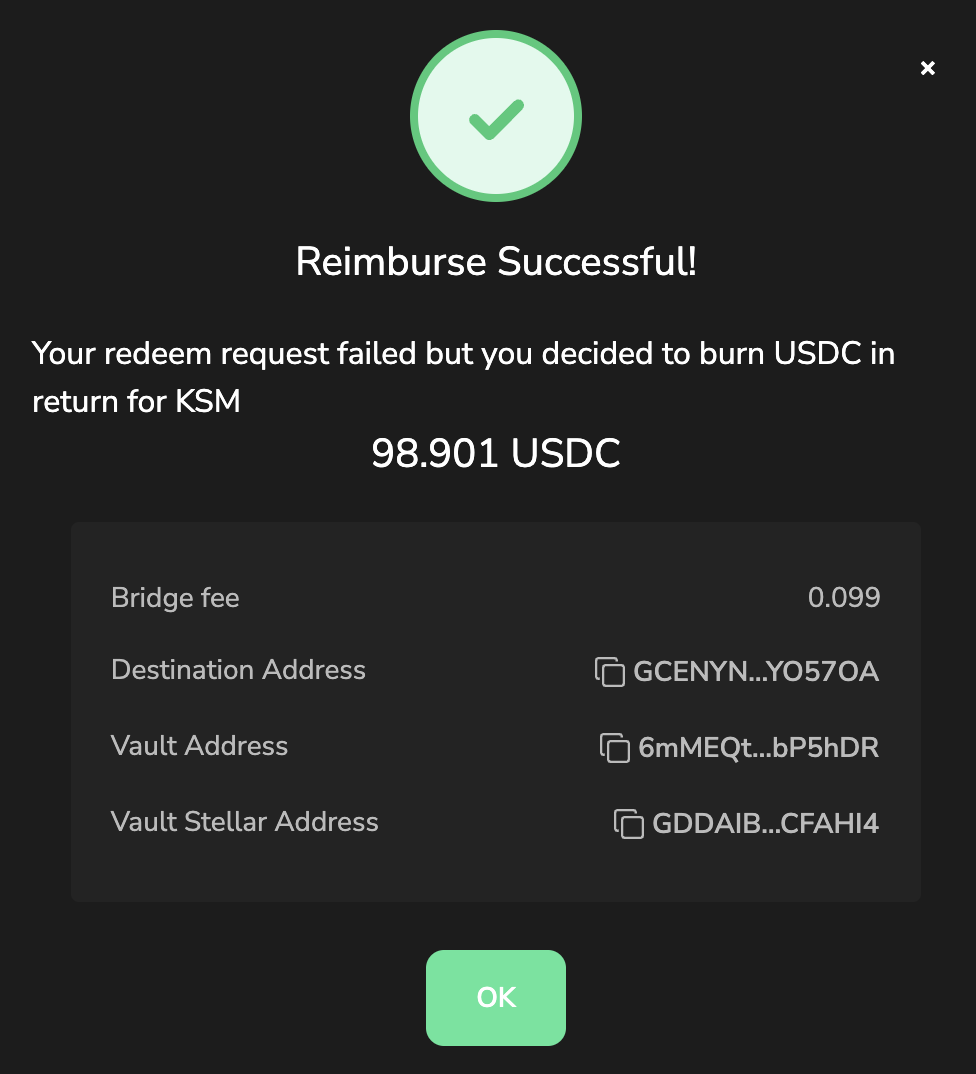The image size is (976, 1074).
Task: Select the duplicate-pages icon beside GCENYN...YO57OA
Action: point(611,672)
